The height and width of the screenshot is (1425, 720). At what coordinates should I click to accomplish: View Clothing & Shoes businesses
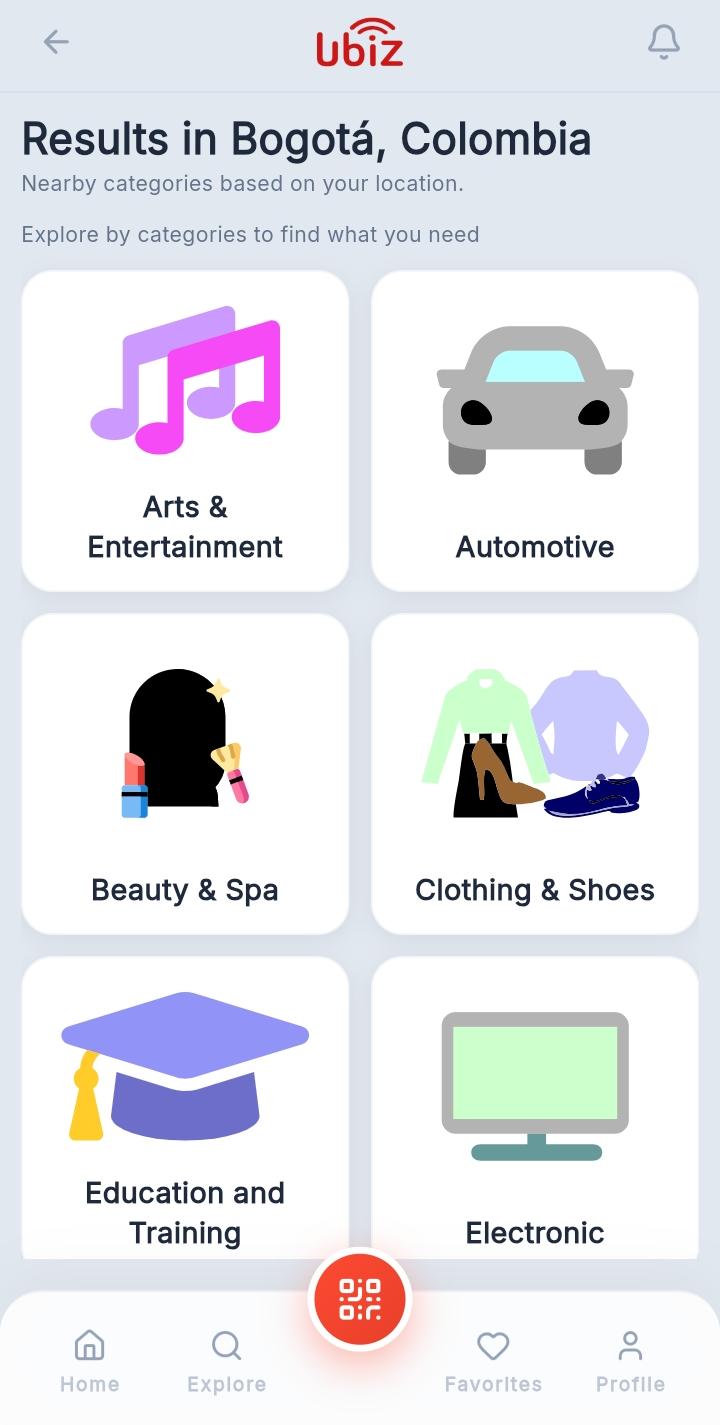(535, 774)
